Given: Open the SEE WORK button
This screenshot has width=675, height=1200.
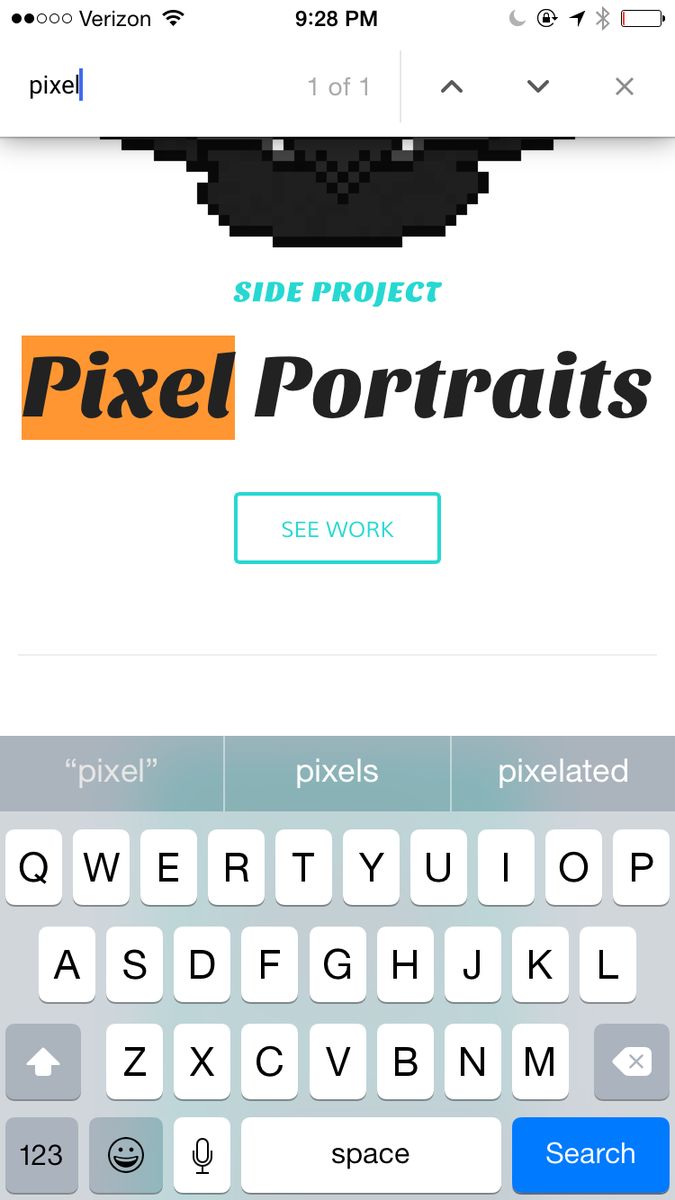Looking at the screenshot, I should coord(337,528).
